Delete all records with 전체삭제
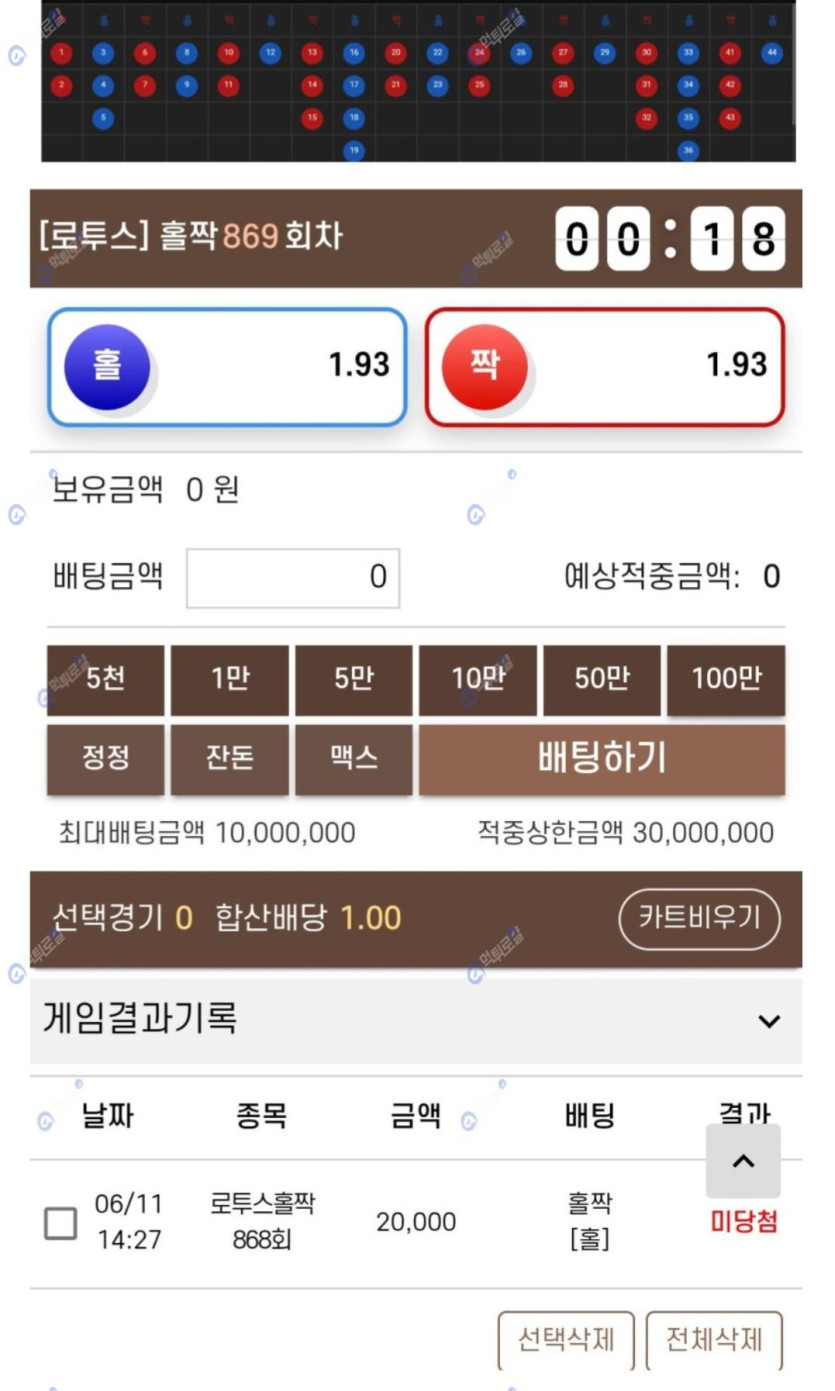 tap(714, 1340)
